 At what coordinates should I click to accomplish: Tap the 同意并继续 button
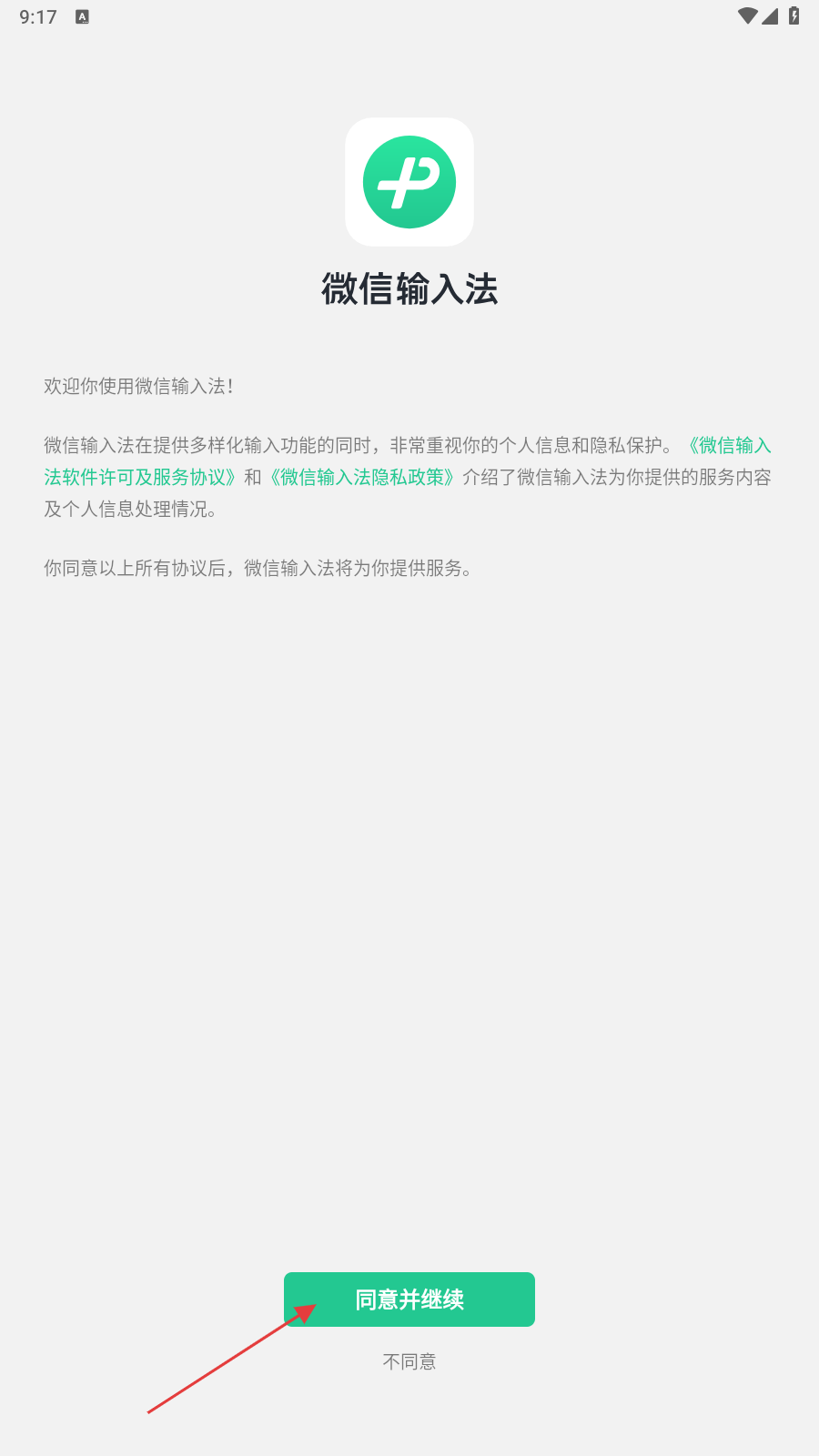409,1299
